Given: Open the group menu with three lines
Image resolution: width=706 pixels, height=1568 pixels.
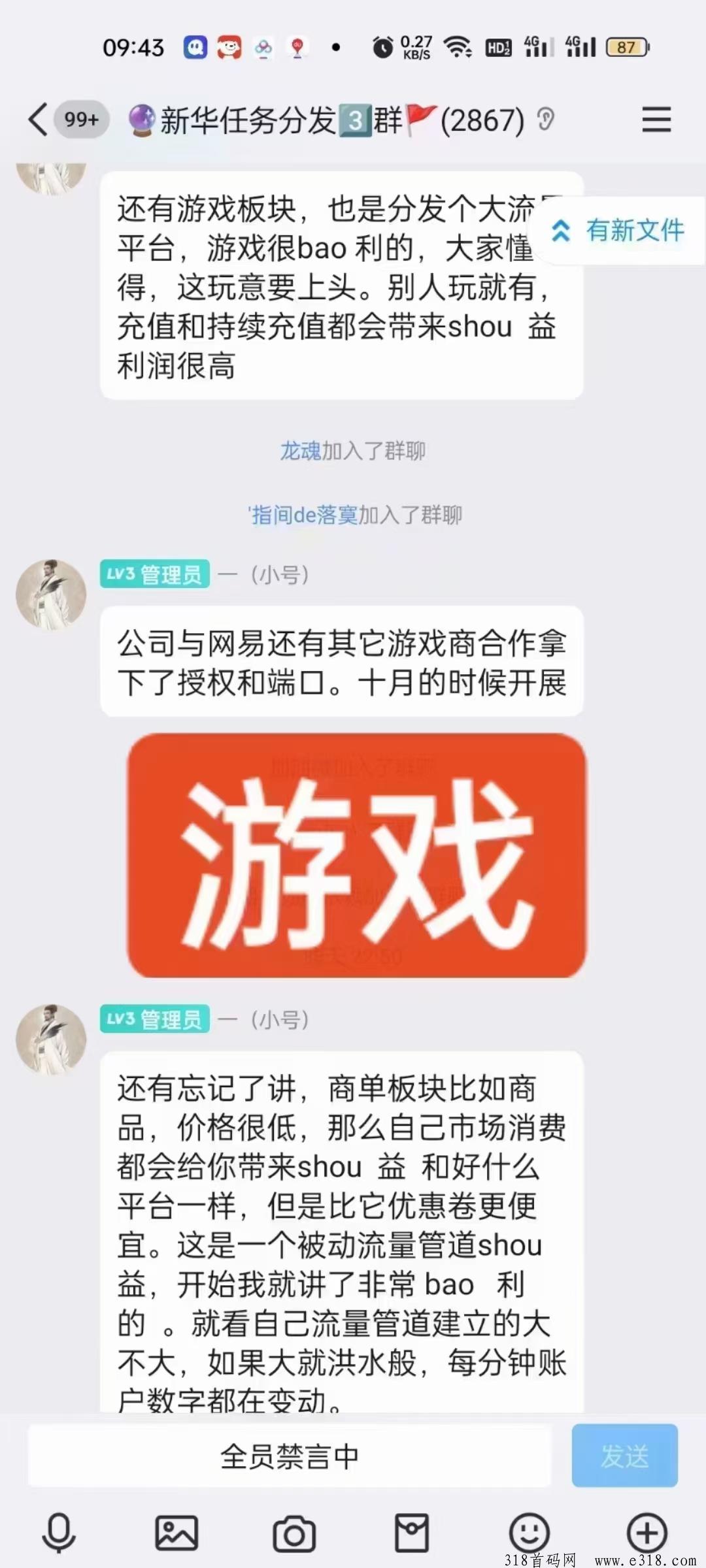Looking at the screenshot, I should [656, 120].
